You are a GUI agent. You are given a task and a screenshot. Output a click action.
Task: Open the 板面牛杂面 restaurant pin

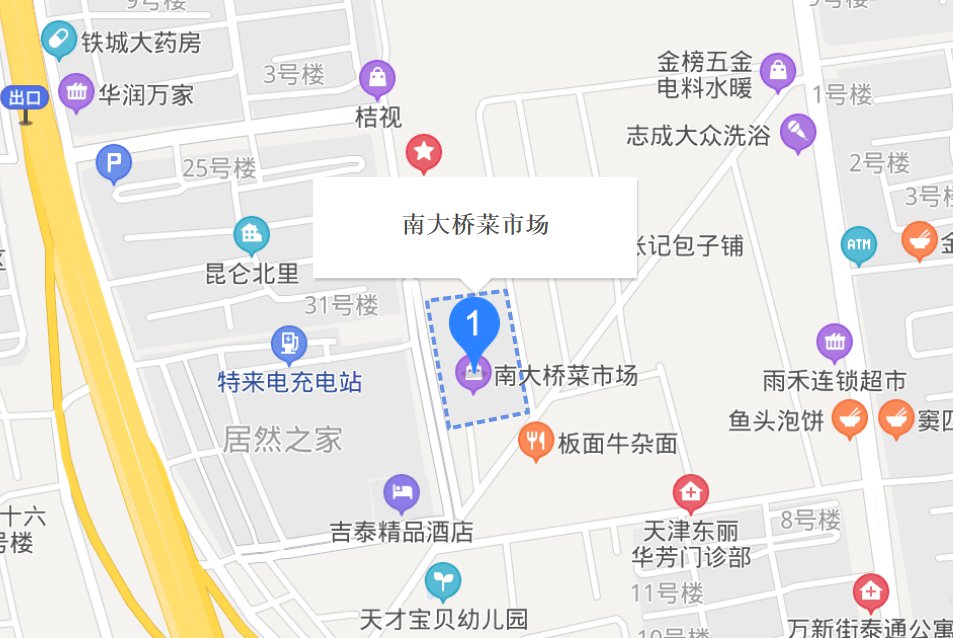[x=536, y=440]
